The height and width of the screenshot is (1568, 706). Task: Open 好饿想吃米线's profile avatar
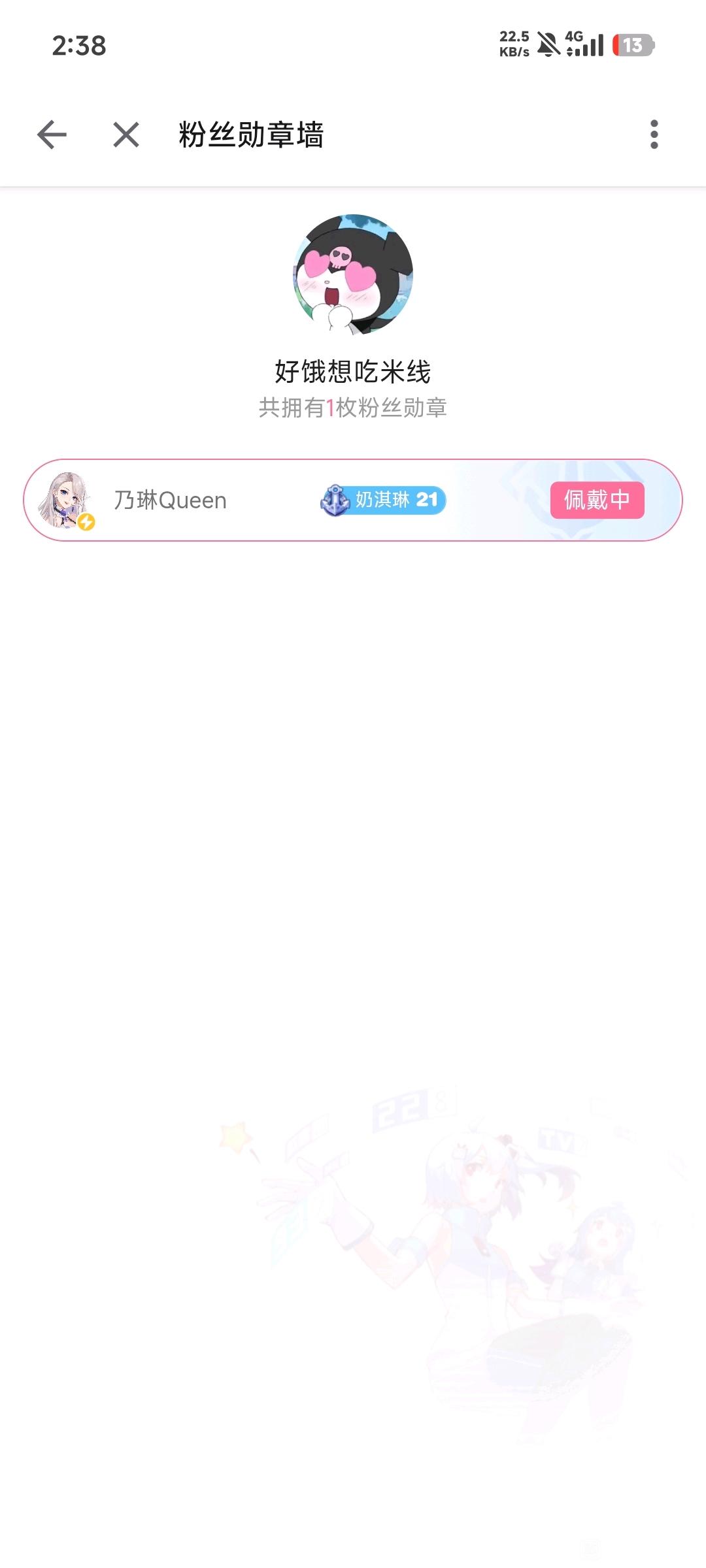pyautogui.click(x=353, y=274)
